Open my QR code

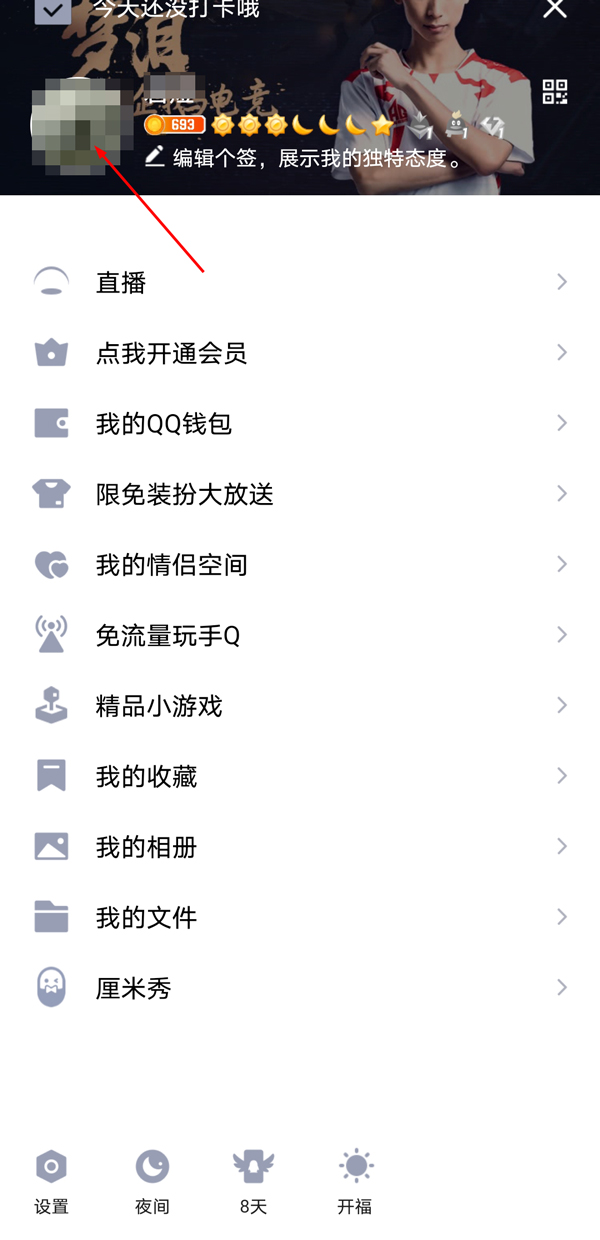click(555, 92)
